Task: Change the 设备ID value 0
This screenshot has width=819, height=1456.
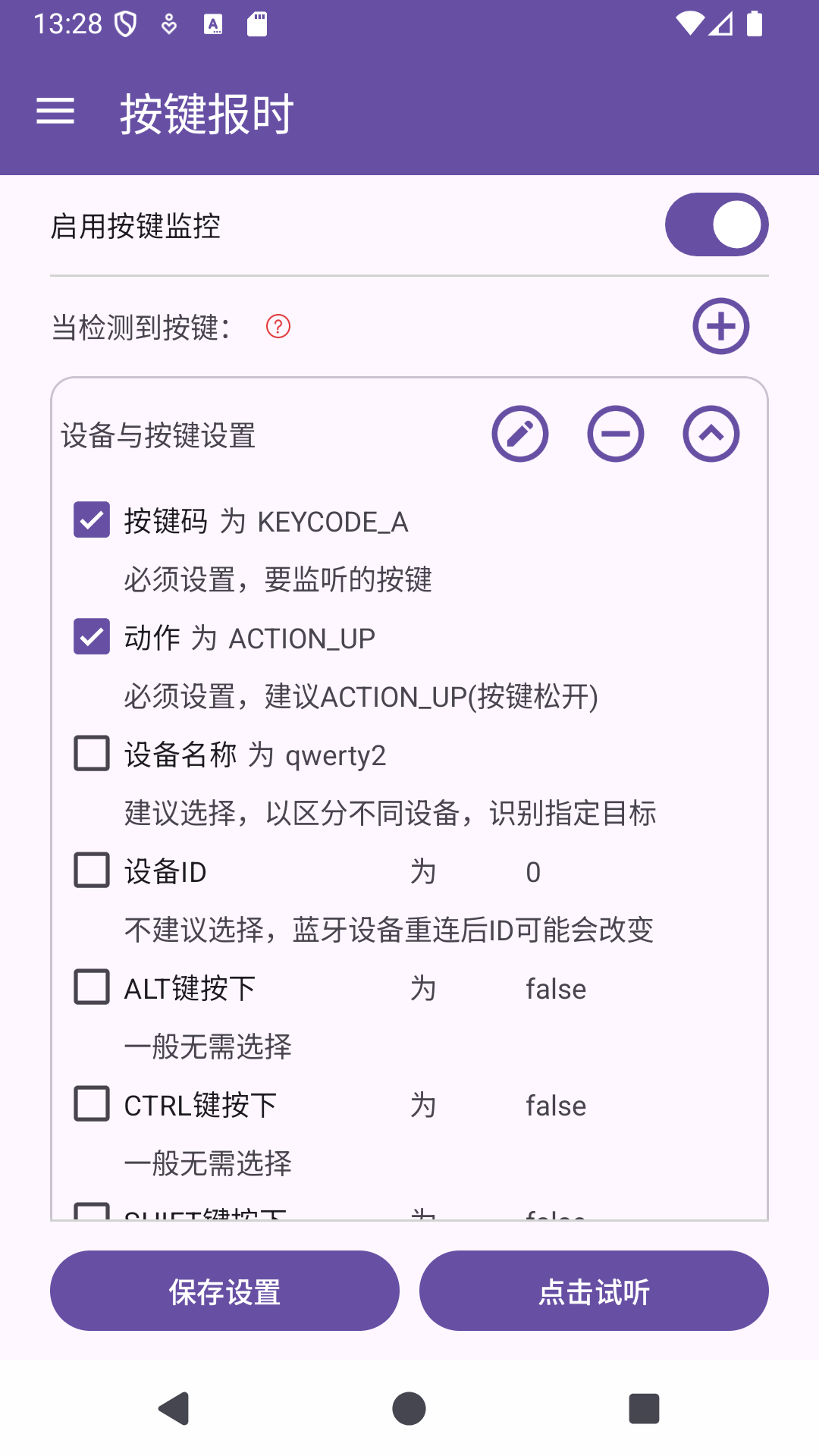Action: click(x=533, y=872)
